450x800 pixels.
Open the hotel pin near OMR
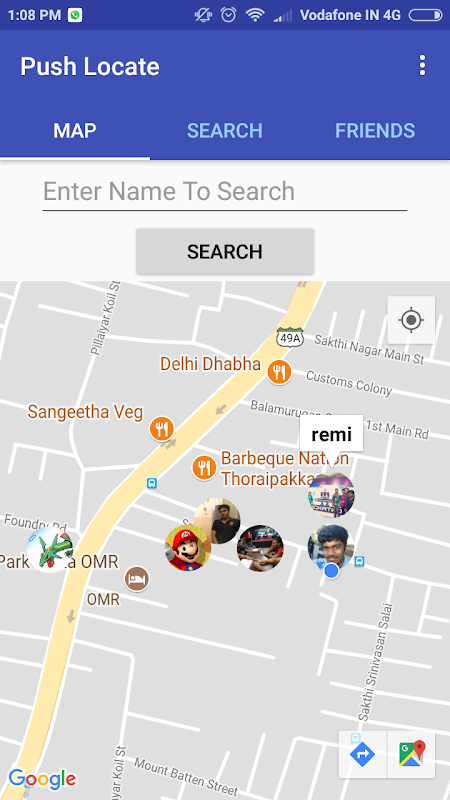coord(137,579)
